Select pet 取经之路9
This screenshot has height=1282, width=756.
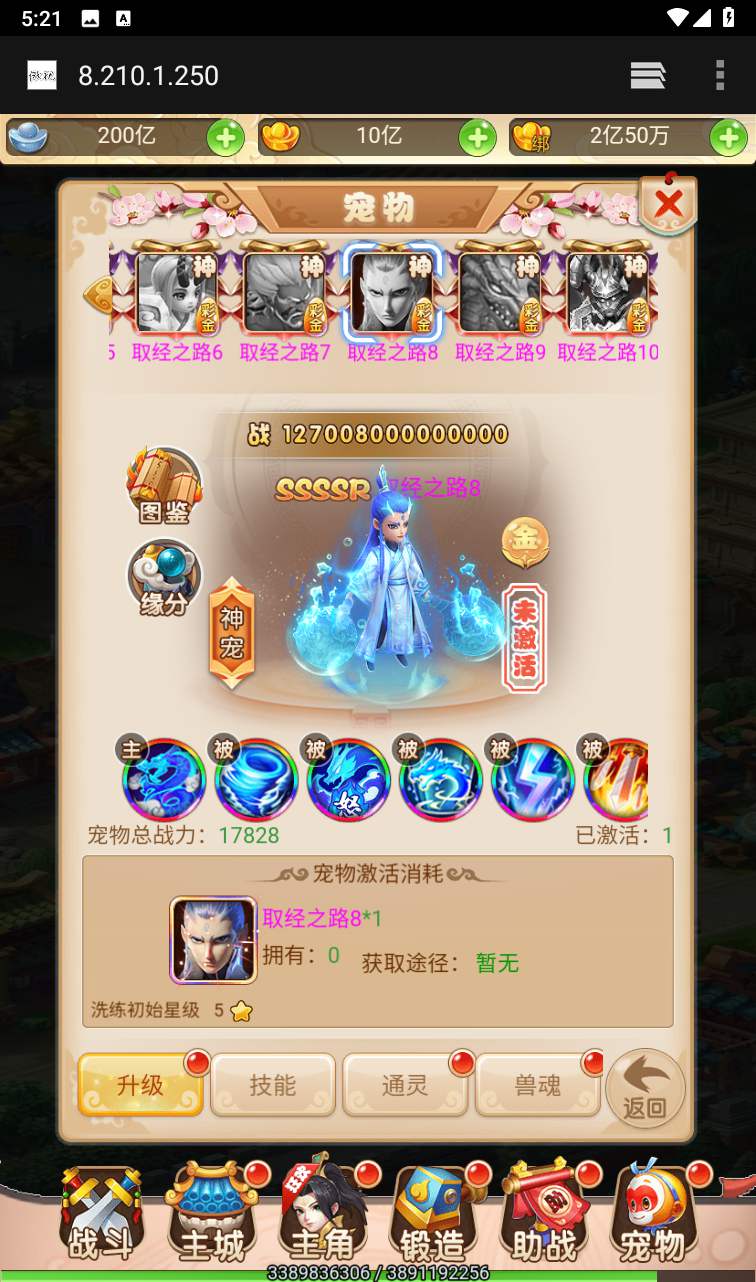(500, 293)
